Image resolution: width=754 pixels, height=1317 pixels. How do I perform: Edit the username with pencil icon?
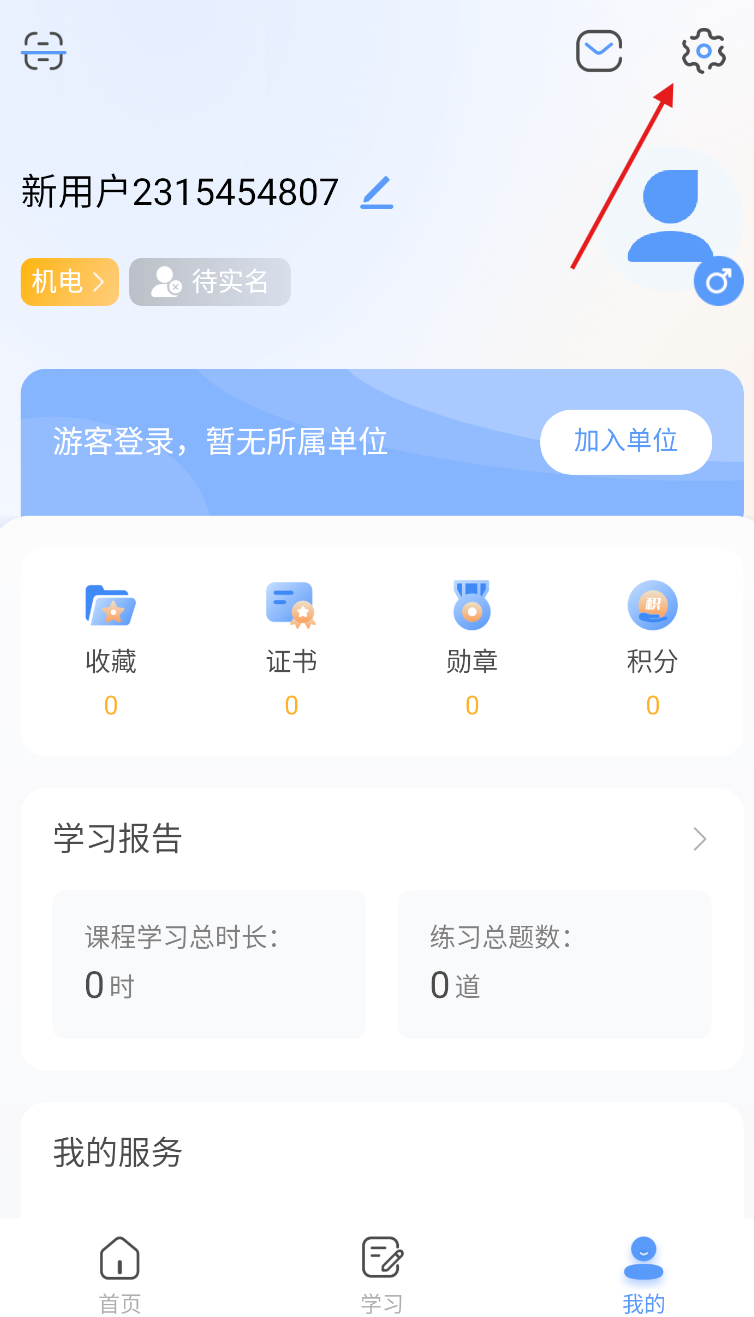(377, 192)
